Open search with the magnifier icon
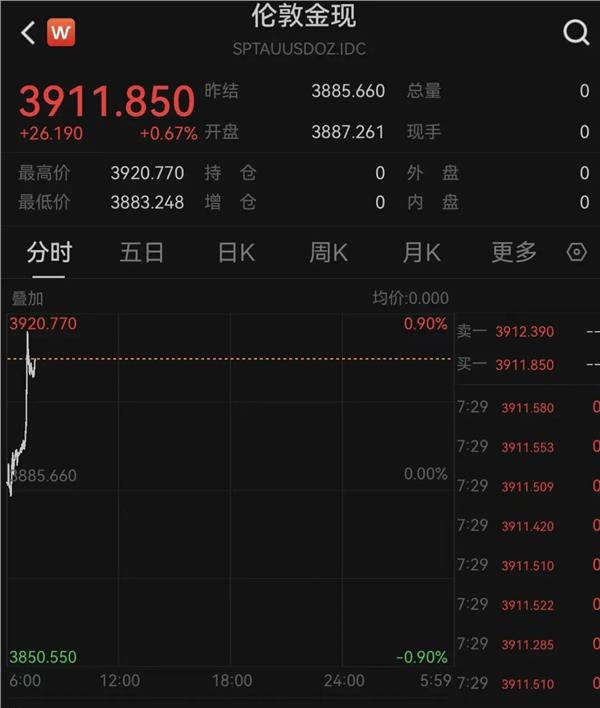600x708 pixels. (x=576, y=33)
